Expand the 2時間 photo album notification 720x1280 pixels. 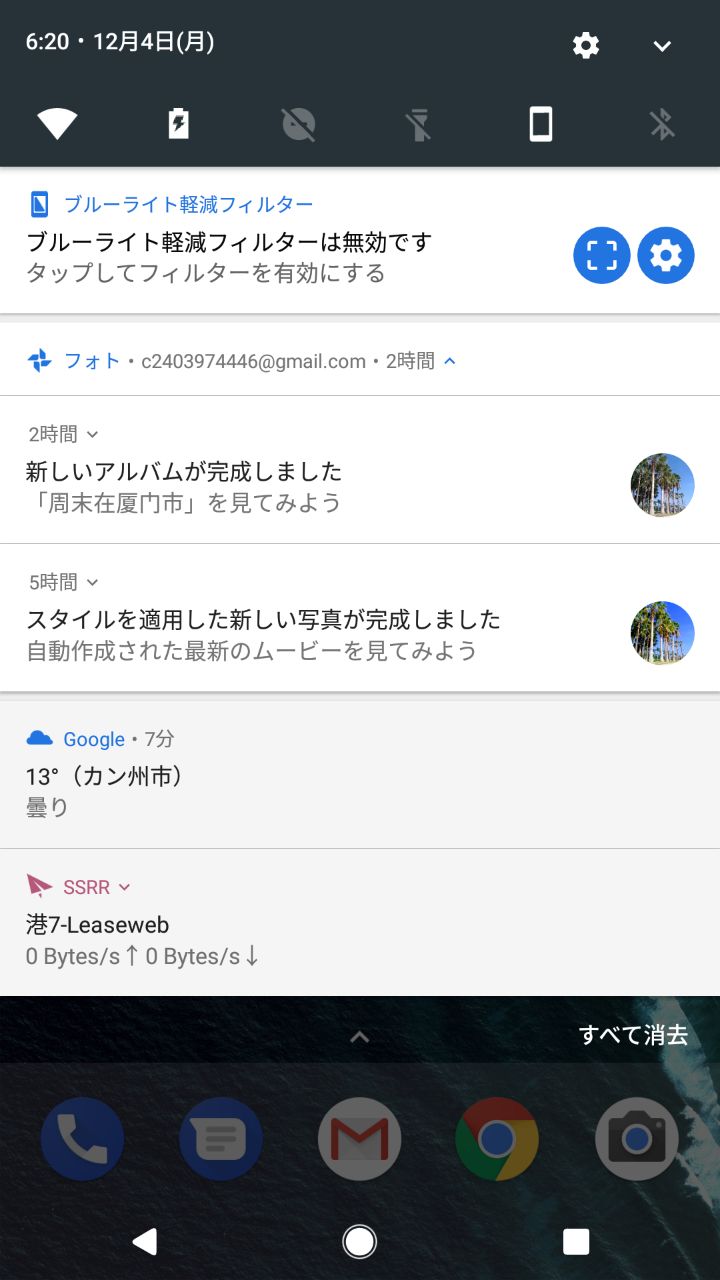click(x=92, y=434)
